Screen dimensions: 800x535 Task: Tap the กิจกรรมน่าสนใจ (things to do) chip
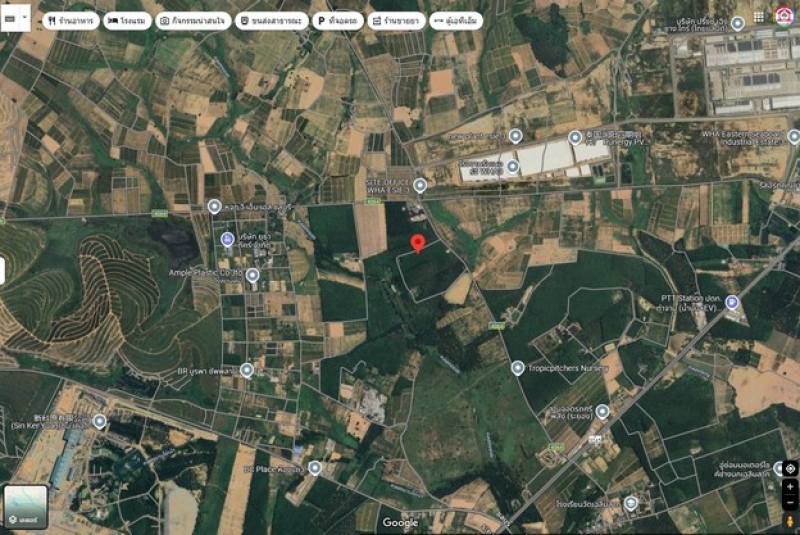coord(192,20)
